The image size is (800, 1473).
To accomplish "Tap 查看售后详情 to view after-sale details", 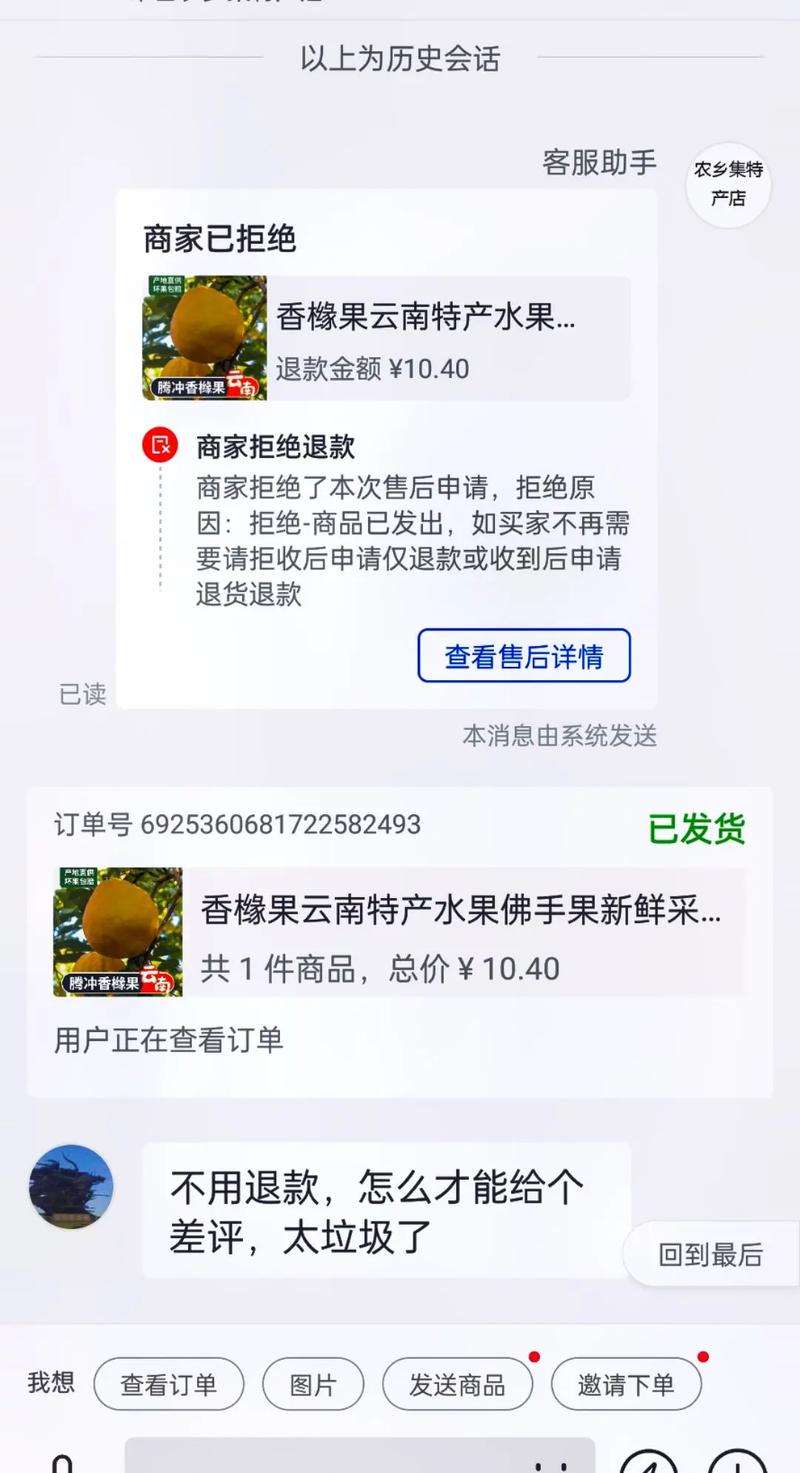I will pos(524,656).
